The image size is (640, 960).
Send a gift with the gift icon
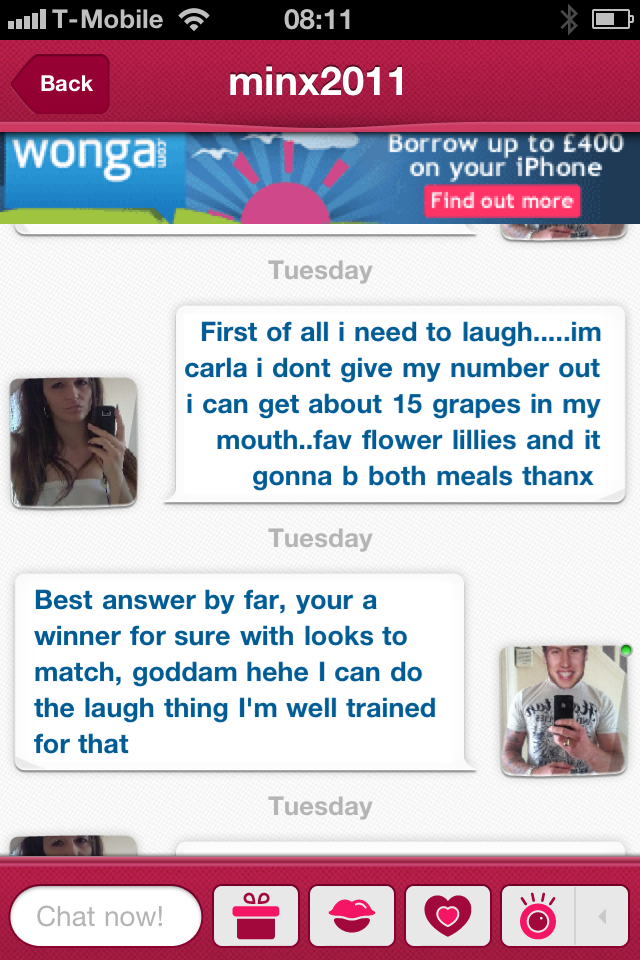256,916
